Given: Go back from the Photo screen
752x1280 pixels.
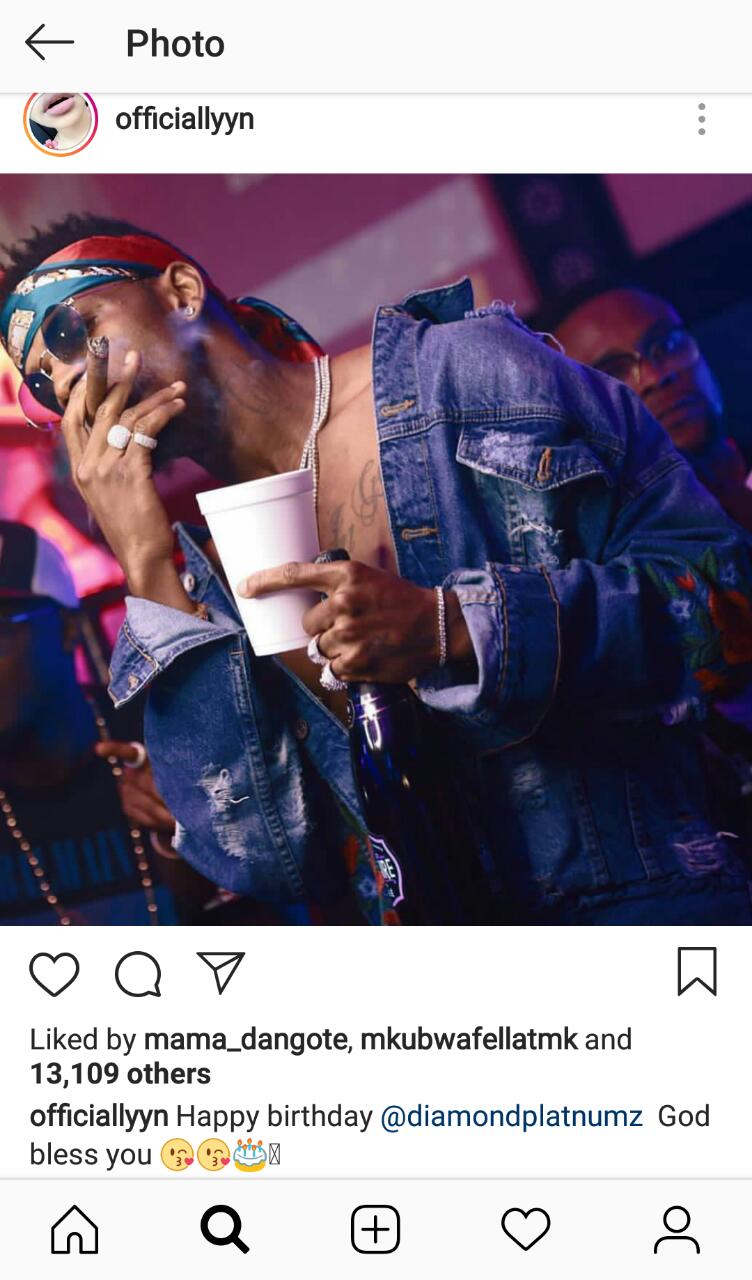Looking at the screenshot, I should (x=49, y=43).
